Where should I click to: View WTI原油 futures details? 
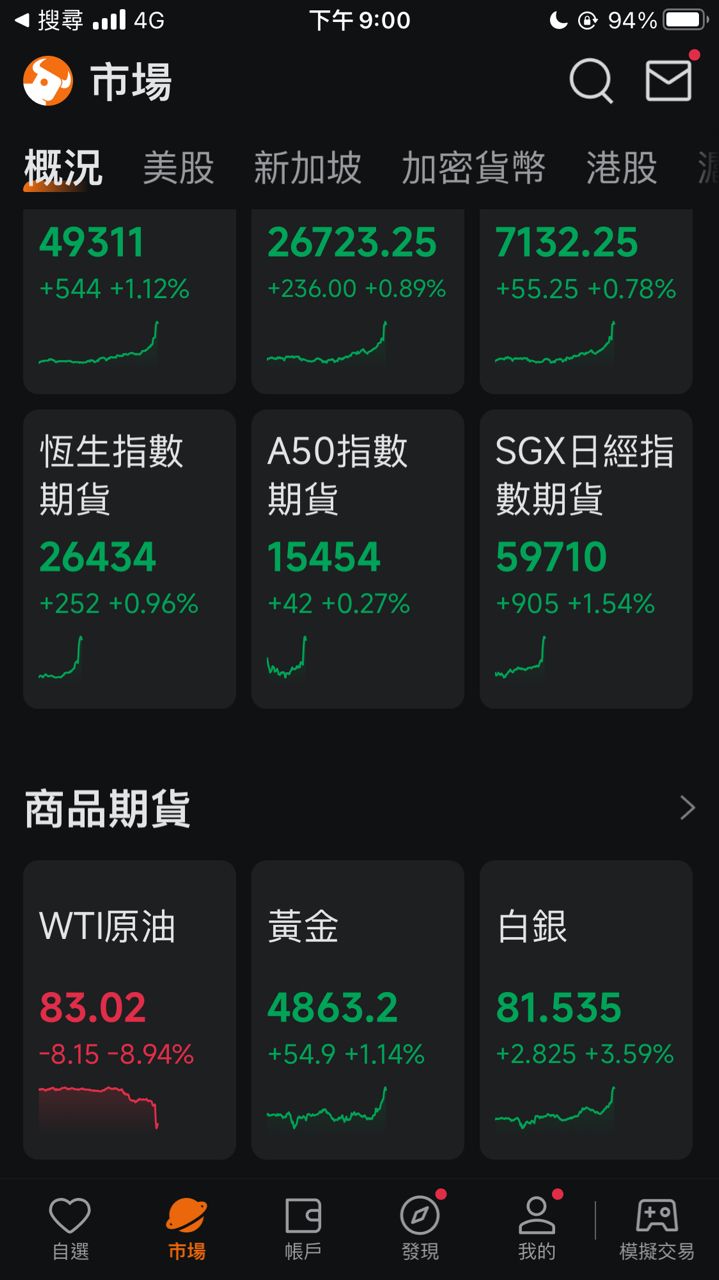tap(129, 1009)
